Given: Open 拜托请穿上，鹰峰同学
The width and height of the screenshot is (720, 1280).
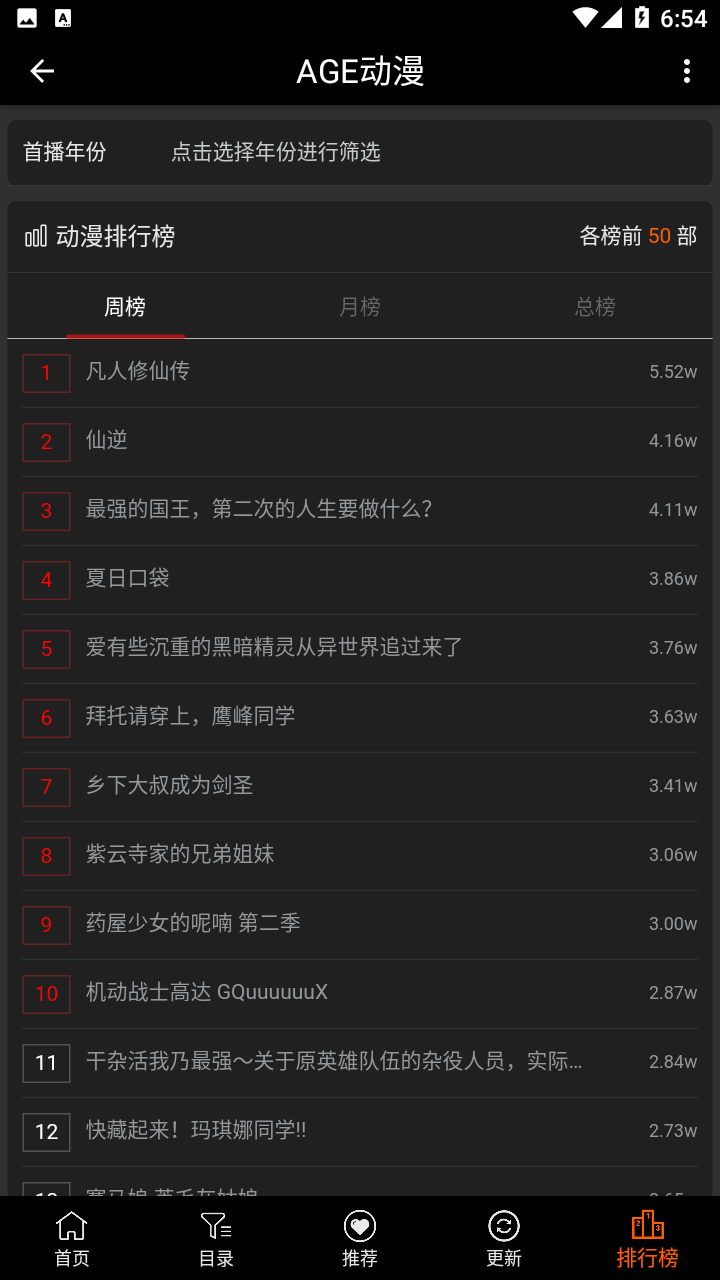Looking at the screenshot, I should pyautogui.click(x=360, y=718).
